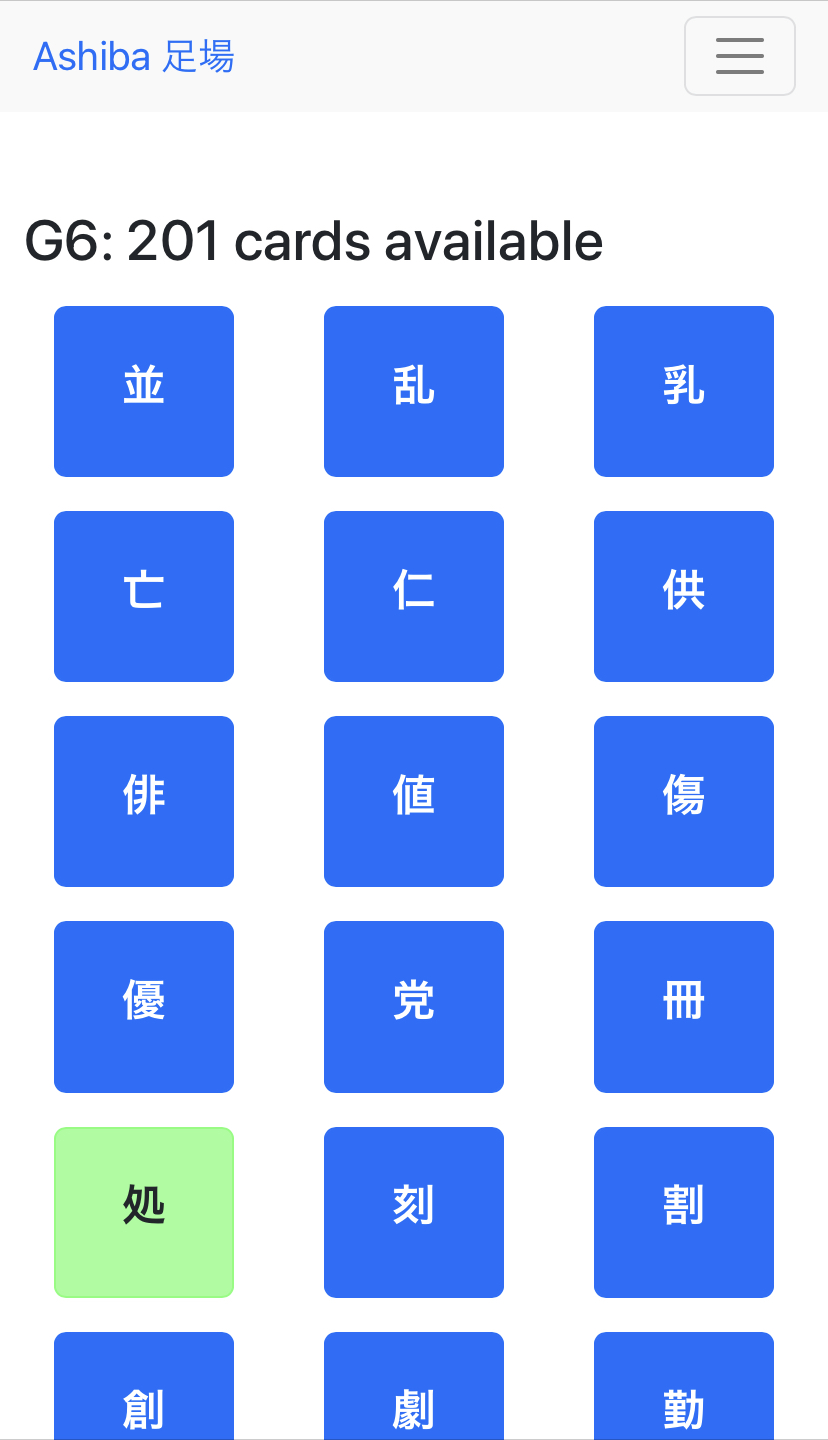Open the 並 kanji card
828x1440 pixels.
click(x=144, y=391)
